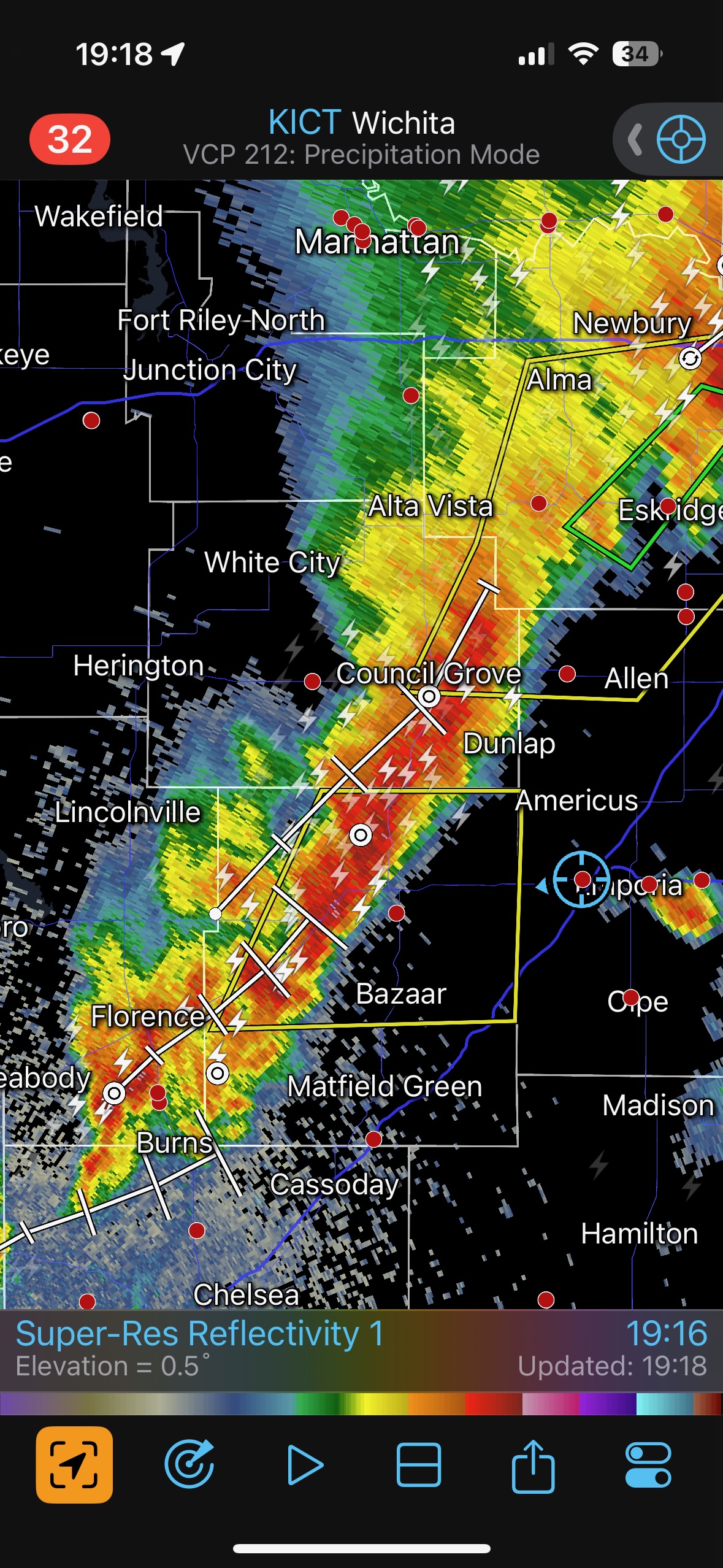Open the 32 warnings badge

pyautogui.click(x=70, y=139)
